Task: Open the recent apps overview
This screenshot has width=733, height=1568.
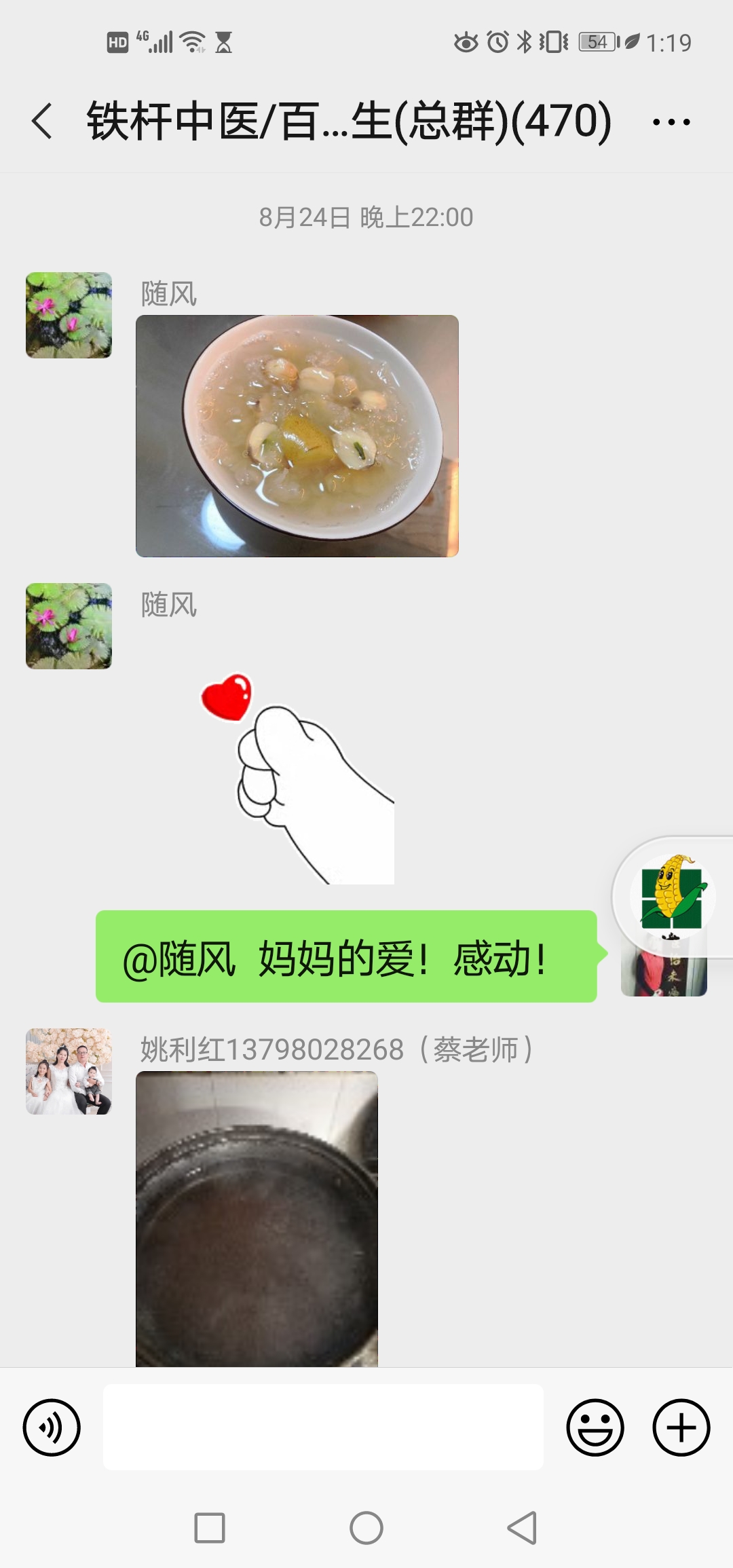Action: (210, 1528)
